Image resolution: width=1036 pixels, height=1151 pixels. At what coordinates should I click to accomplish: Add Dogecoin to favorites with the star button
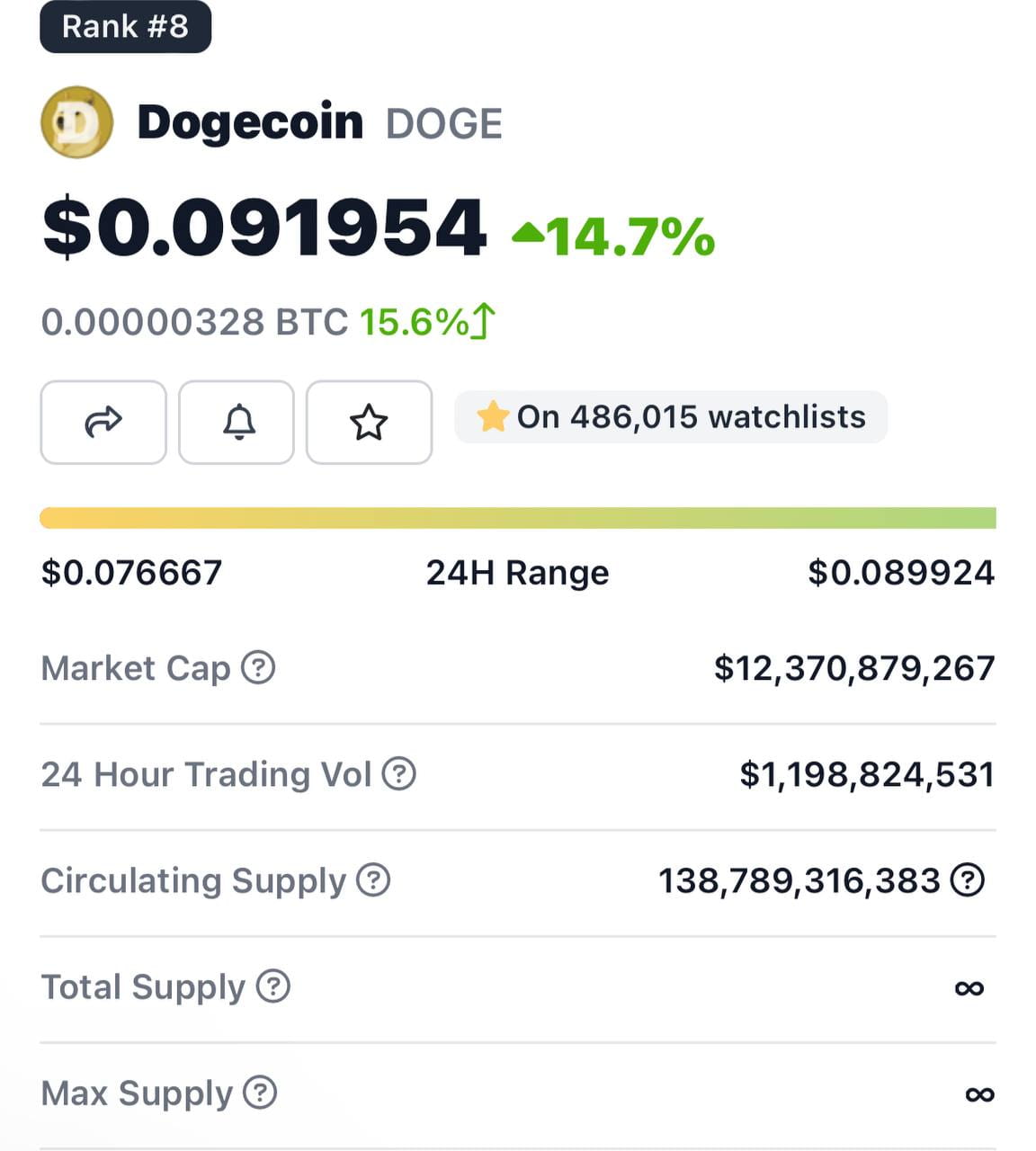pos(369,422)
